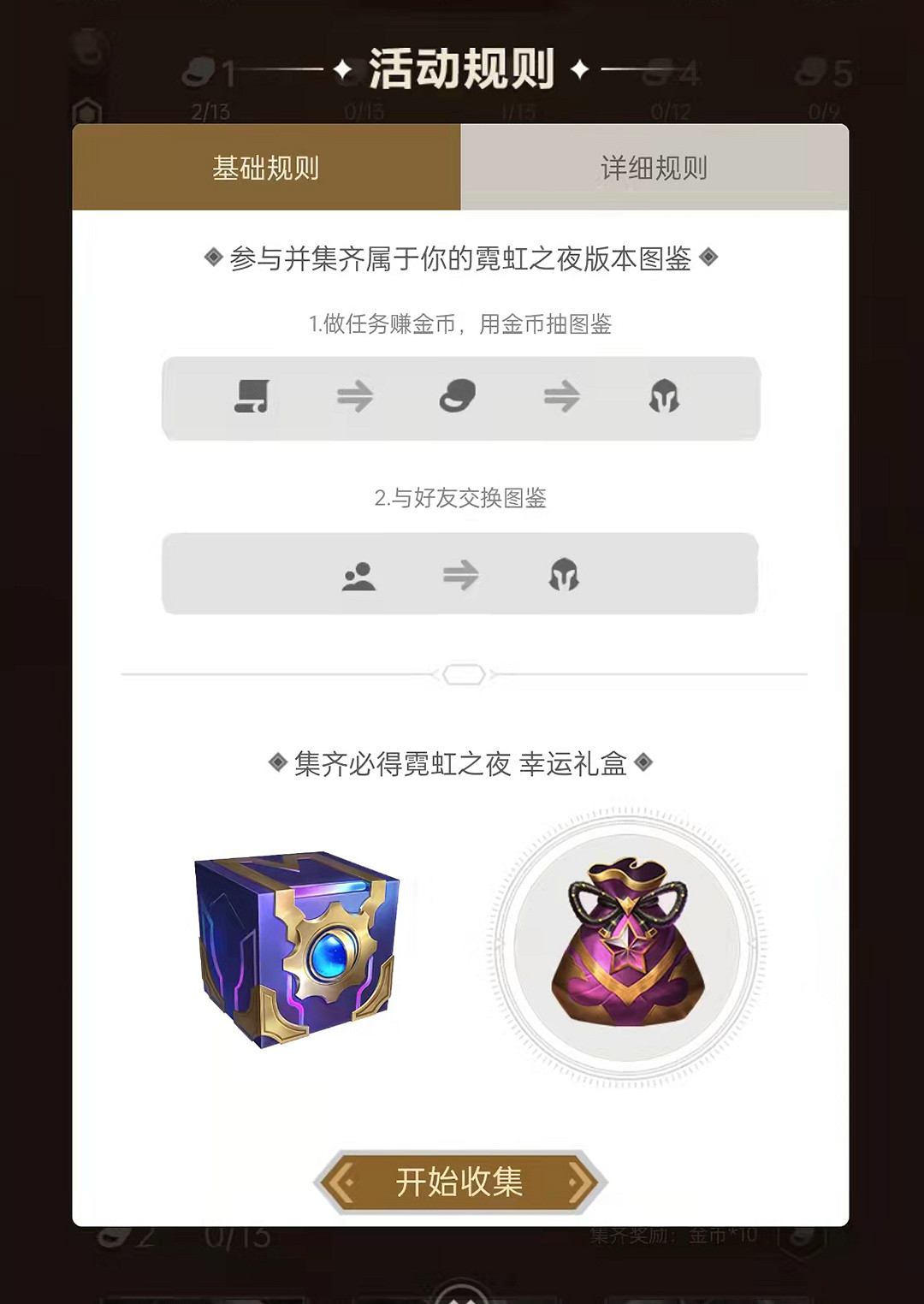
Task: Click the hexagon badge at top left
Action: tap(86, 111)
